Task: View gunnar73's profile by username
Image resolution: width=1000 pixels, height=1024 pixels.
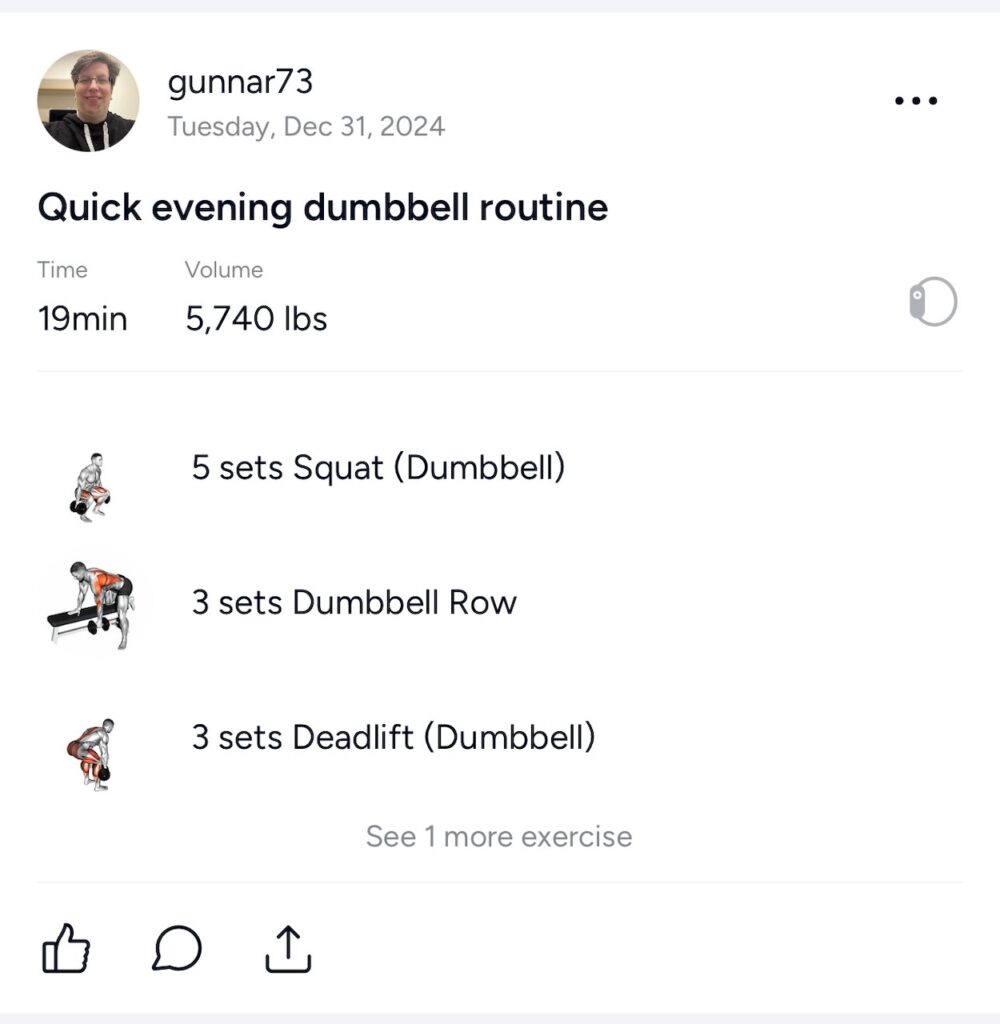Action: point(240,82)
